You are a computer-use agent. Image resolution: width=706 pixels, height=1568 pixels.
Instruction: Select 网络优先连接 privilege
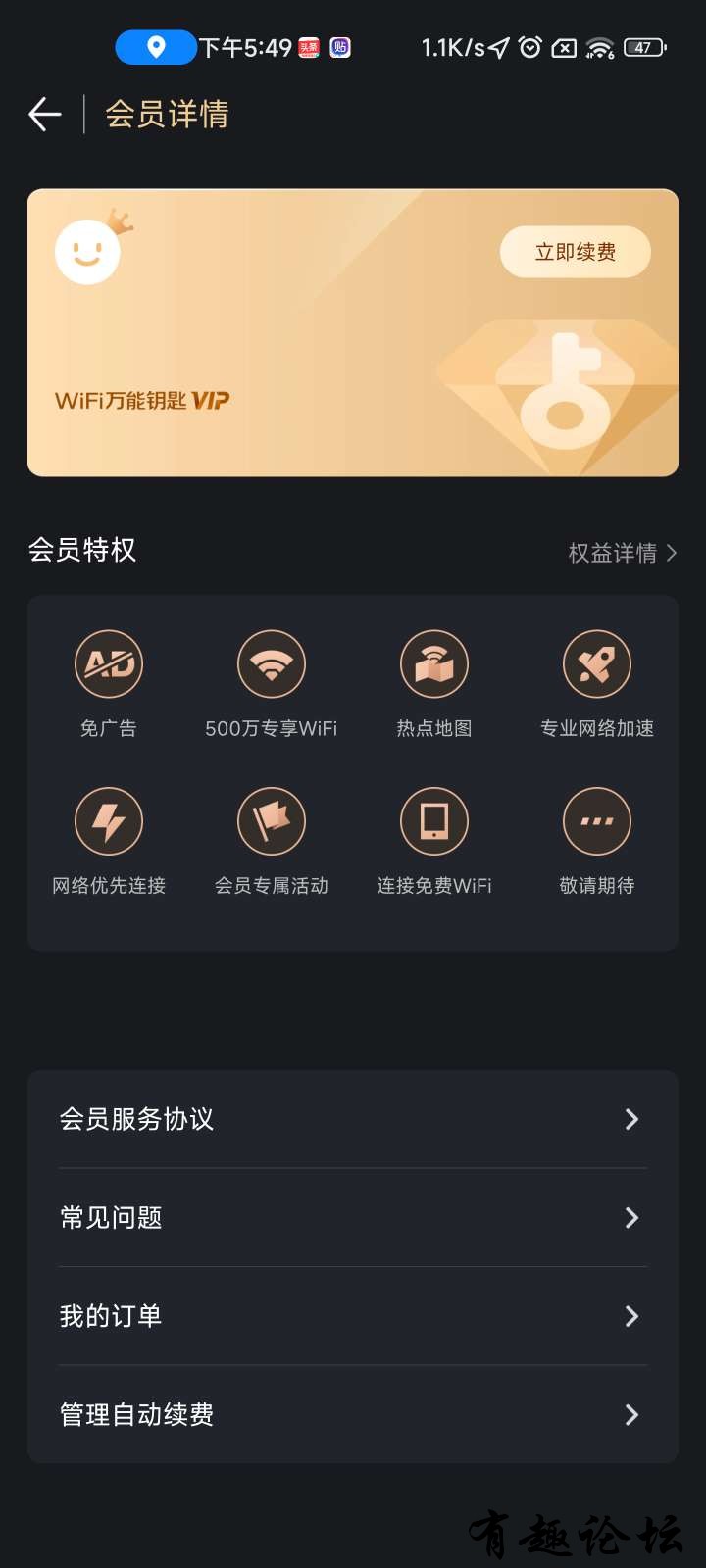coord(109,821)
